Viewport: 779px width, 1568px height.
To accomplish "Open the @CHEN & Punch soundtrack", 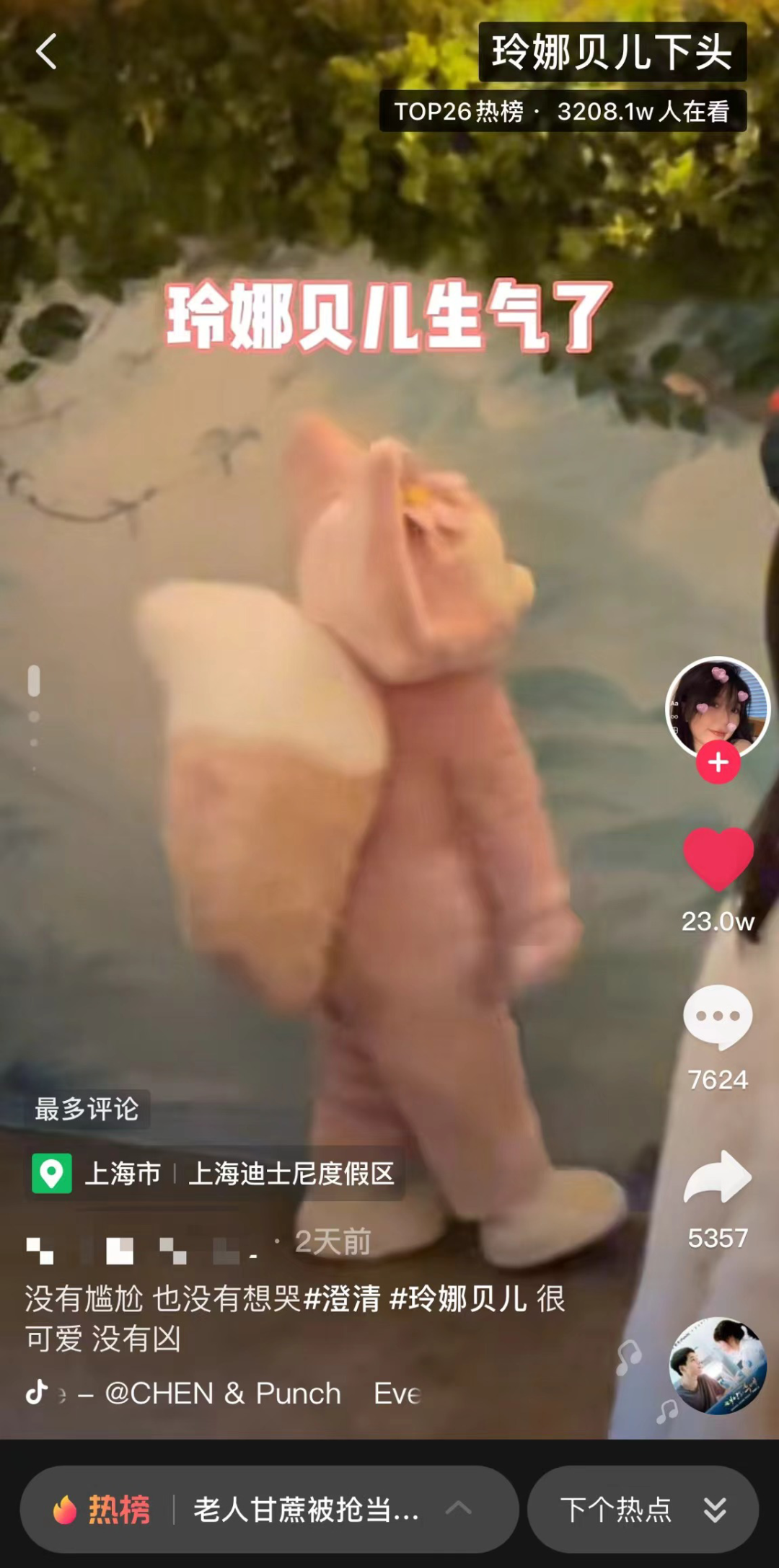I will tap(224, 1393).
